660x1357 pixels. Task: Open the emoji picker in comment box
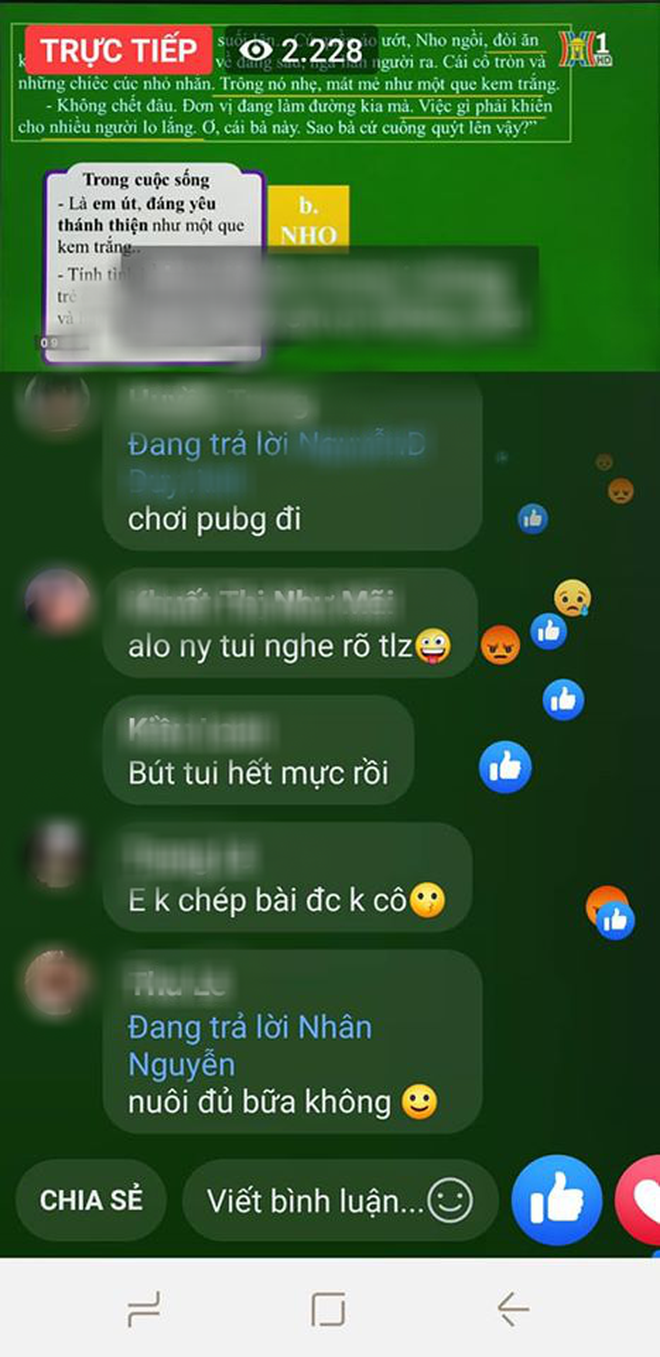click(449, 1199)
